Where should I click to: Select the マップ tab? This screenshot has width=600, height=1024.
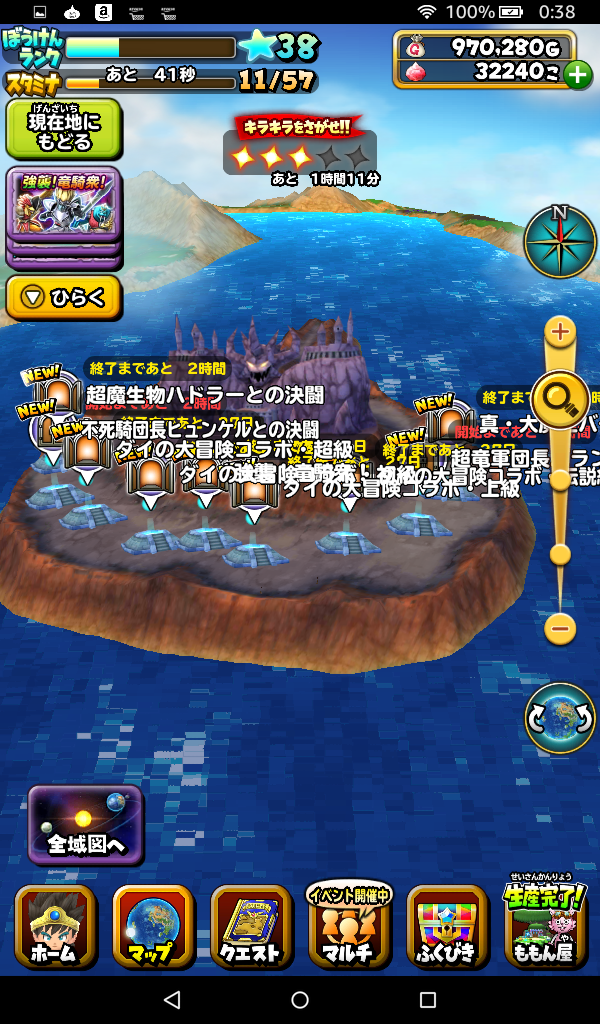point(152,927)
